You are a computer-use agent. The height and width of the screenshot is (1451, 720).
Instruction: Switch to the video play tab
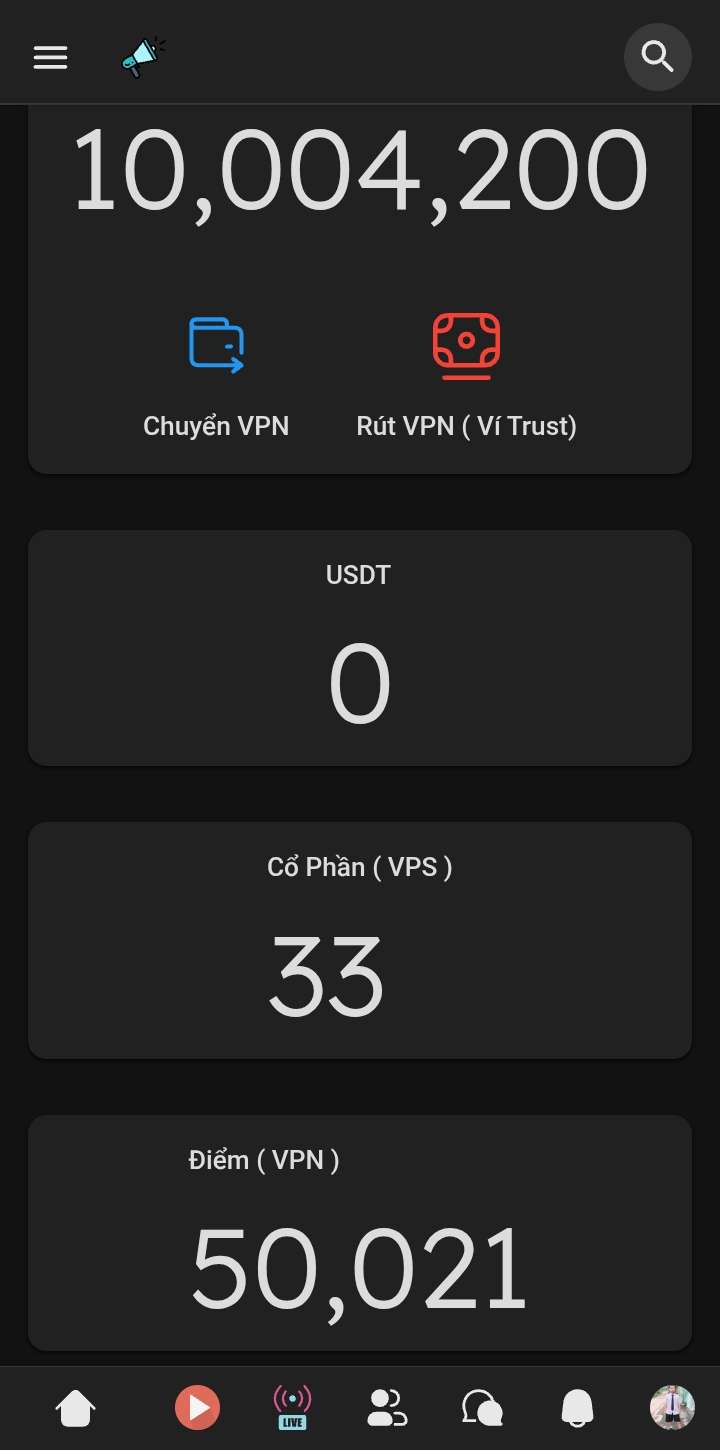point(198,1408)
